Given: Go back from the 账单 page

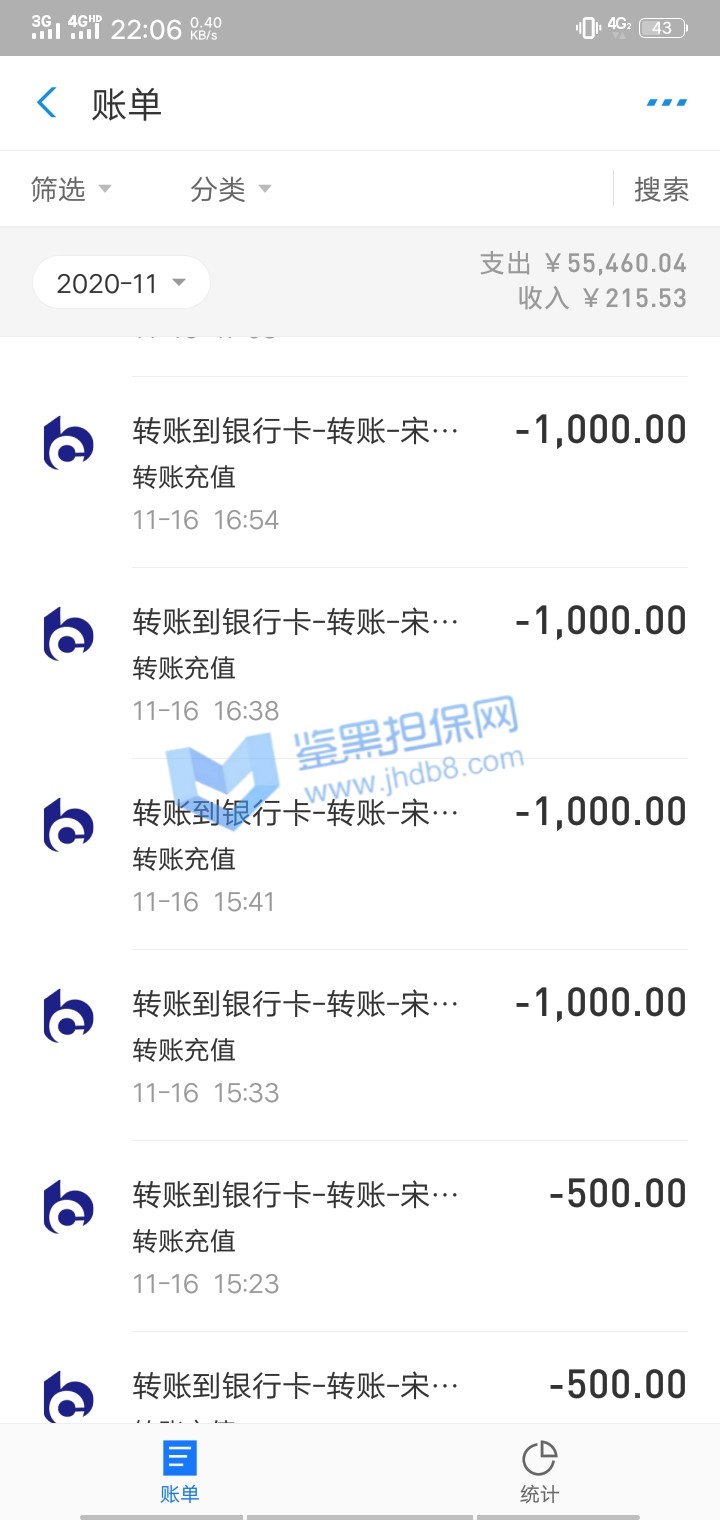Looking at the screenshot, I should click(x=47, y=103).
